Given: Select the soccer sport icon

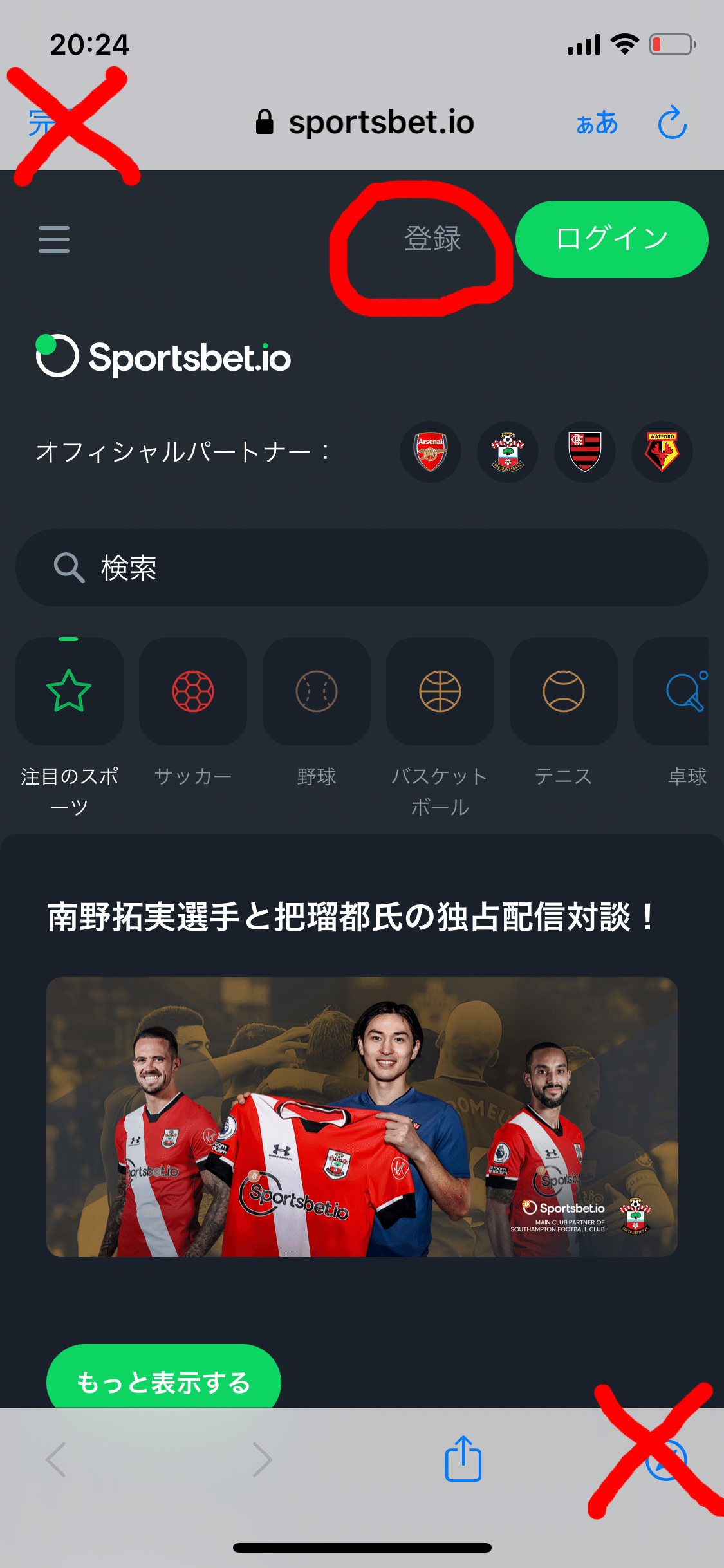Looking at the screenshot, I should pos(192,691).
